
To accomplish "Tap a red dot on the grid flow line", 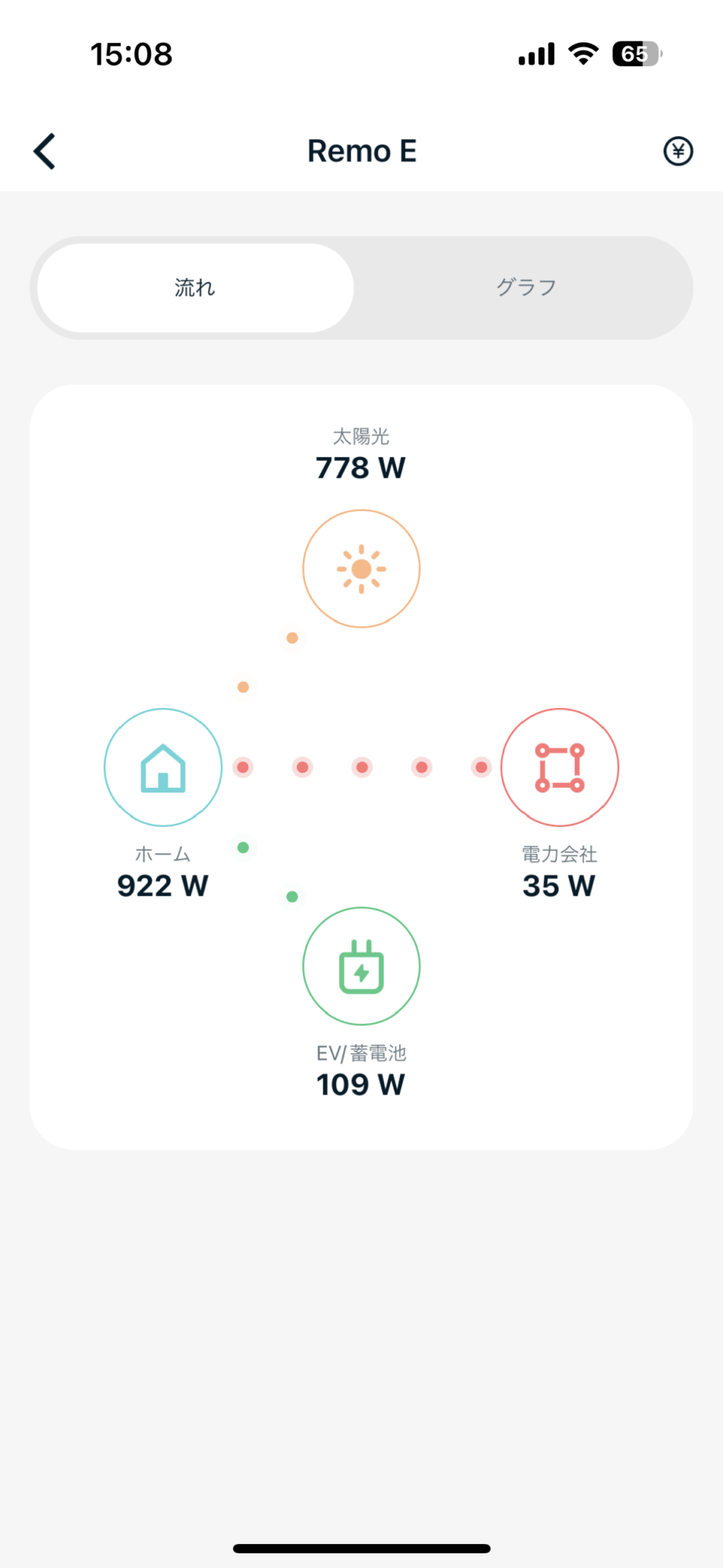I will (x=361, y=766).
